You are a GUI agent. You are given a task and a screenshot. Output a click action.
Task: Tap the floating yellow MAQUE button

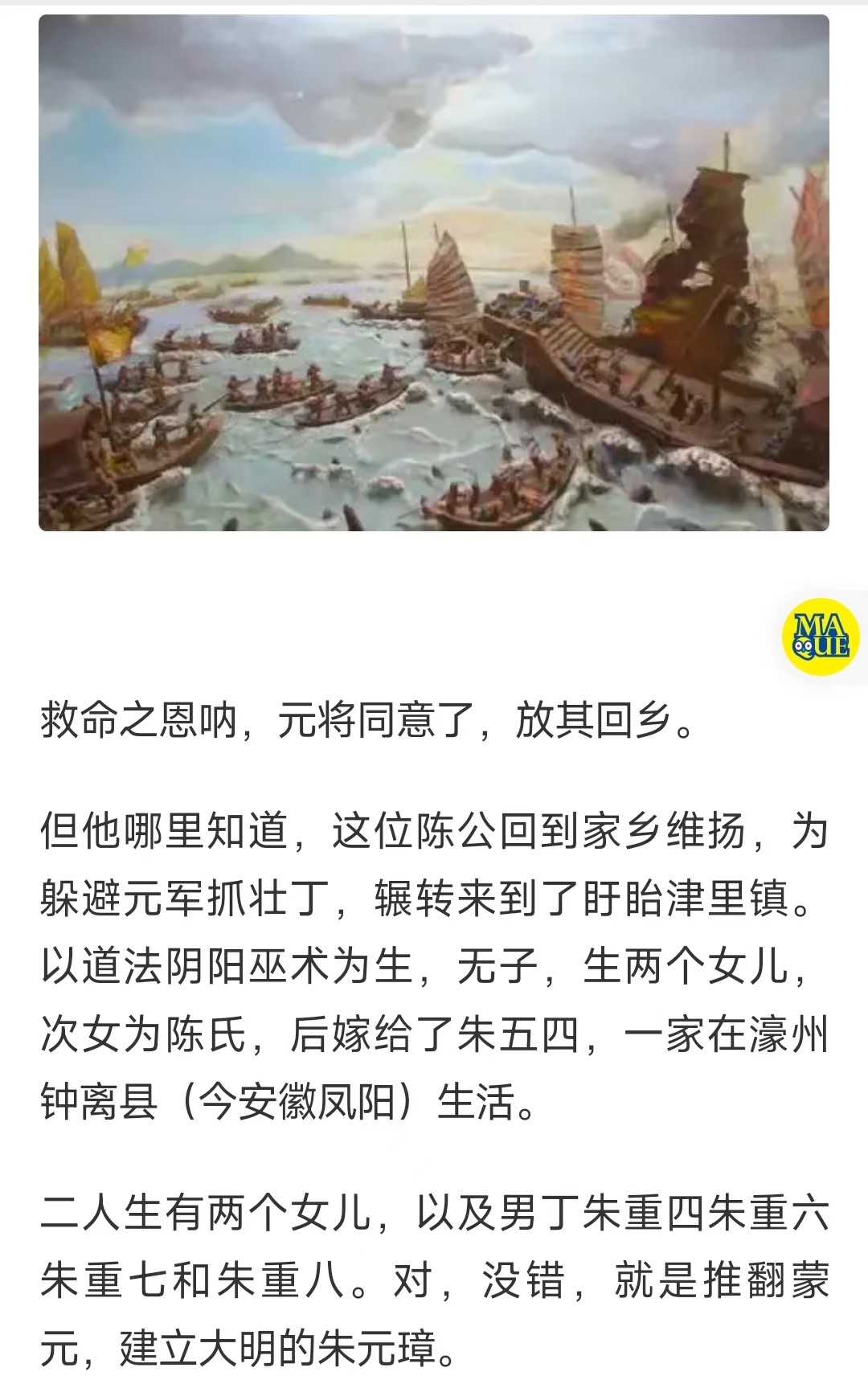[x=821, y=637]
